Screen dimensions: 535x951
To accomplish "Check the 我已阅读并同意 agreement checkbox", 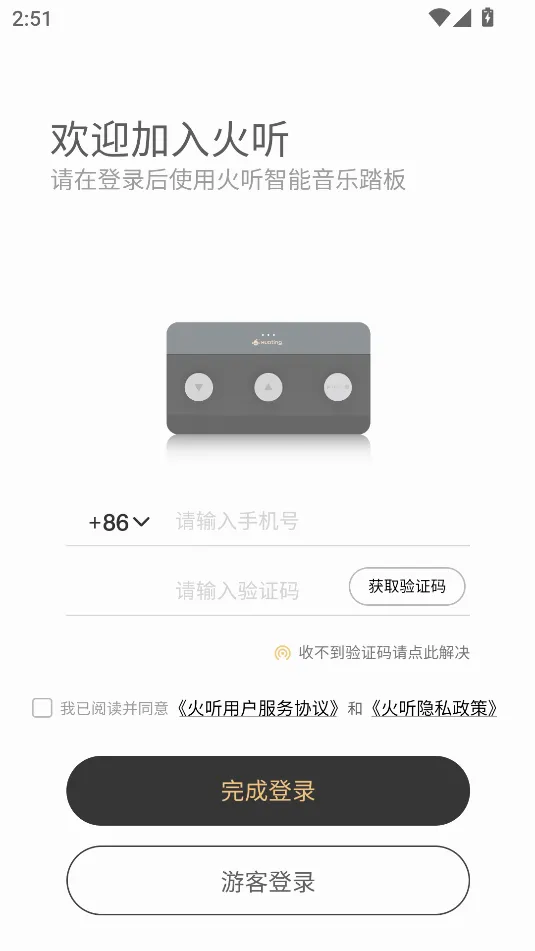I will tap(42, 708).
